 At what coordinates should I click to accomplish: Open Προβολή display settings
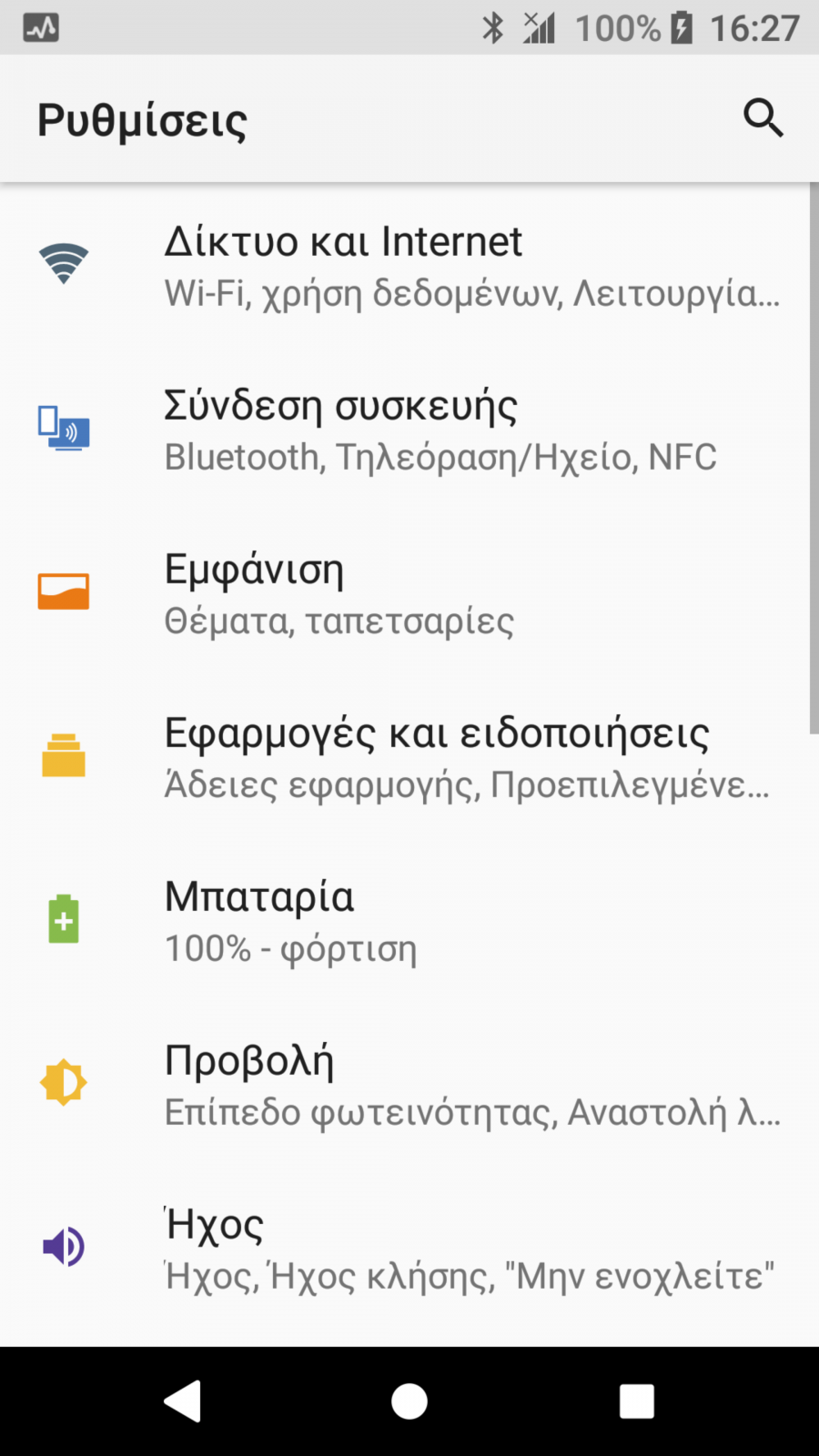[x=405, y=1085]
